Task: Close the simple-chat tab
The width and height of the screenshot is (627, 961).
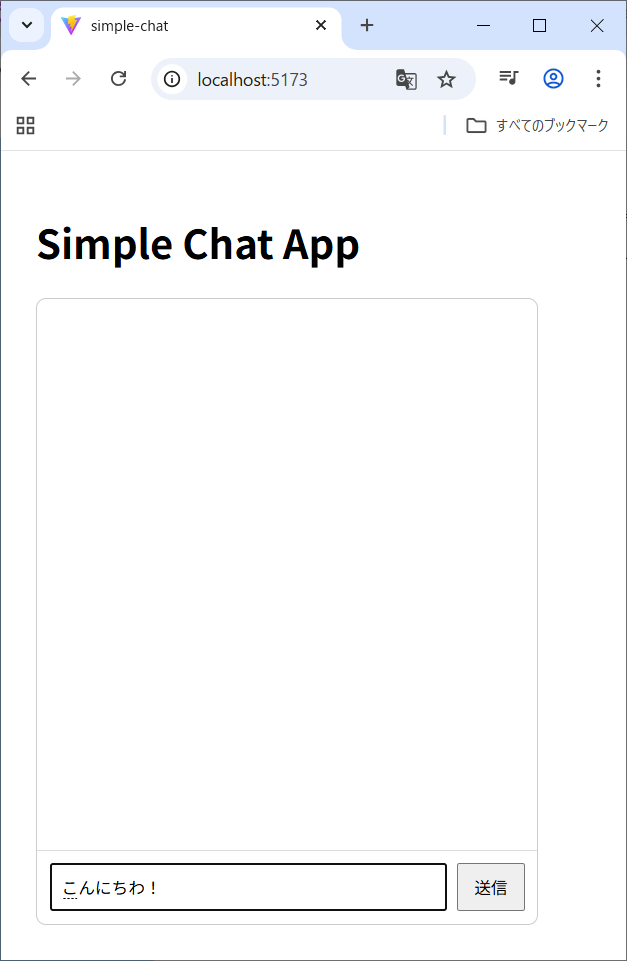Action: coord(321,25)
